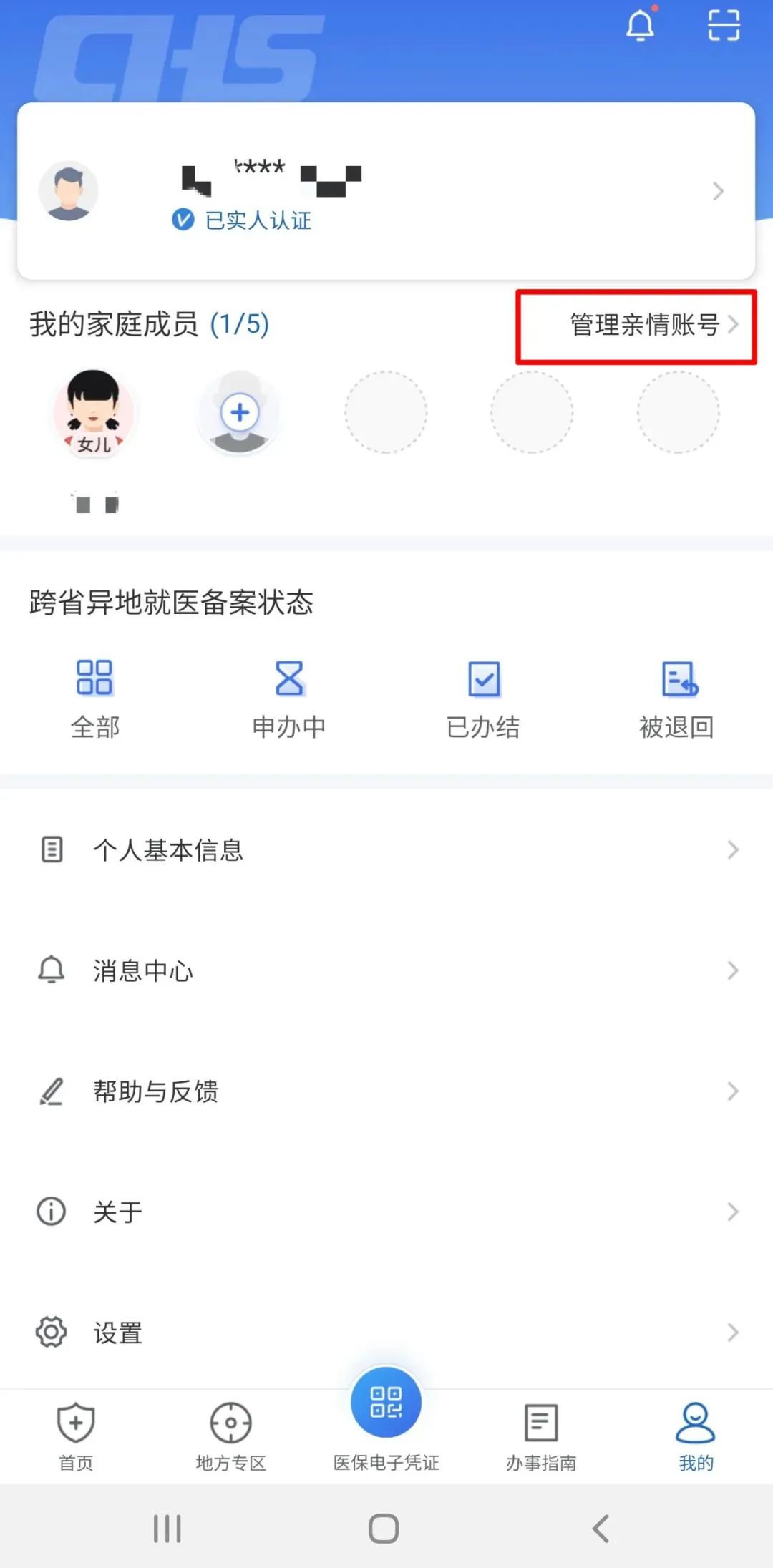
Task: Tap the scan icon in the header
Action: [x=724, y=26]
